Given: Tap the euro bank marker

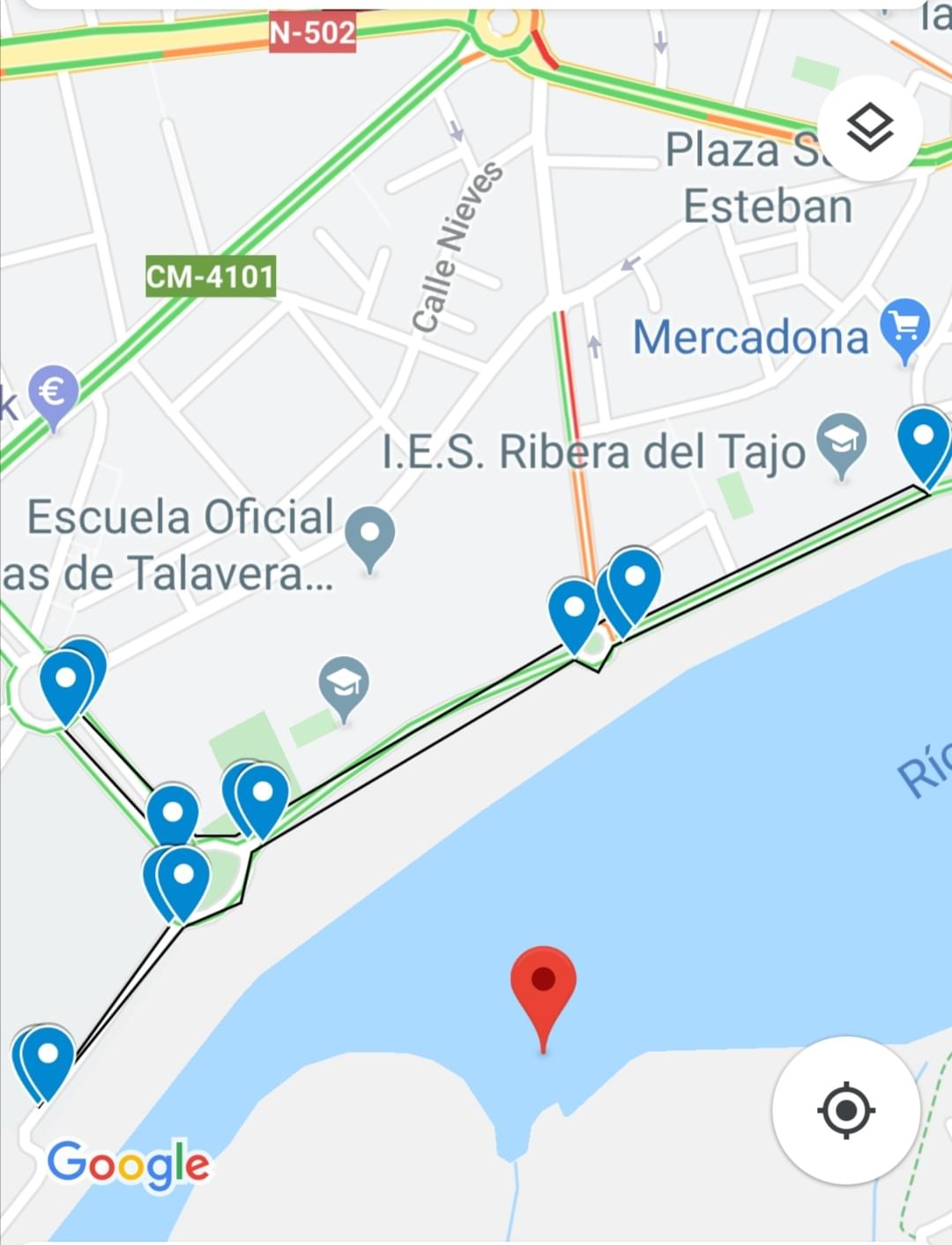Looking at the screenshot, I should (x=53, y=391).
